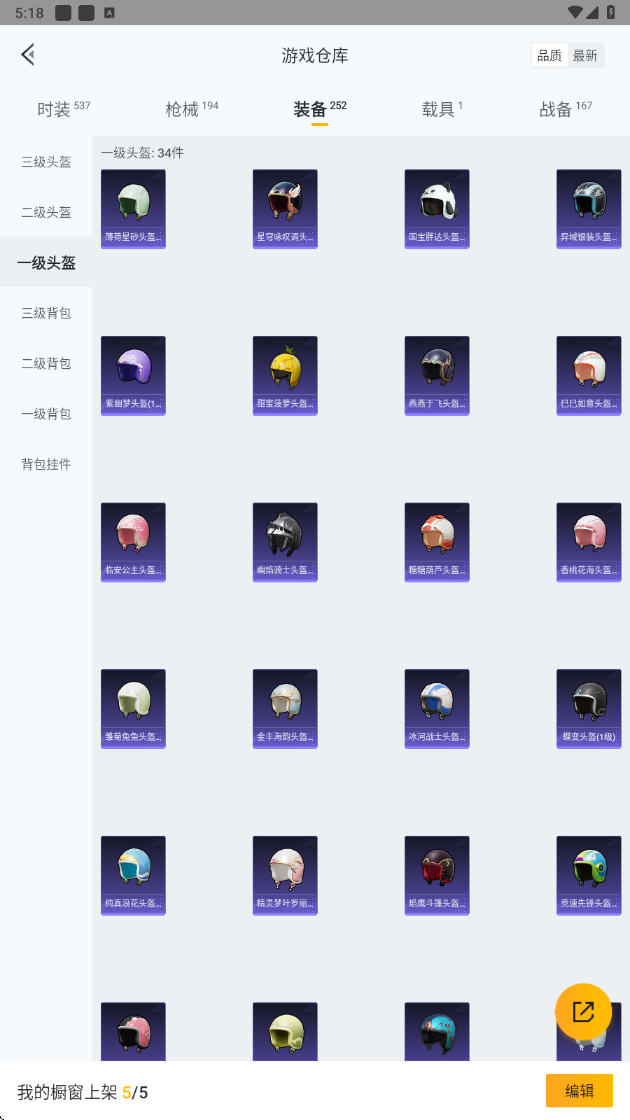Tap the orange floating share button
The height and width of the screenshot is (1120, 630).
pyautogui.click(x=584, y=1011)
